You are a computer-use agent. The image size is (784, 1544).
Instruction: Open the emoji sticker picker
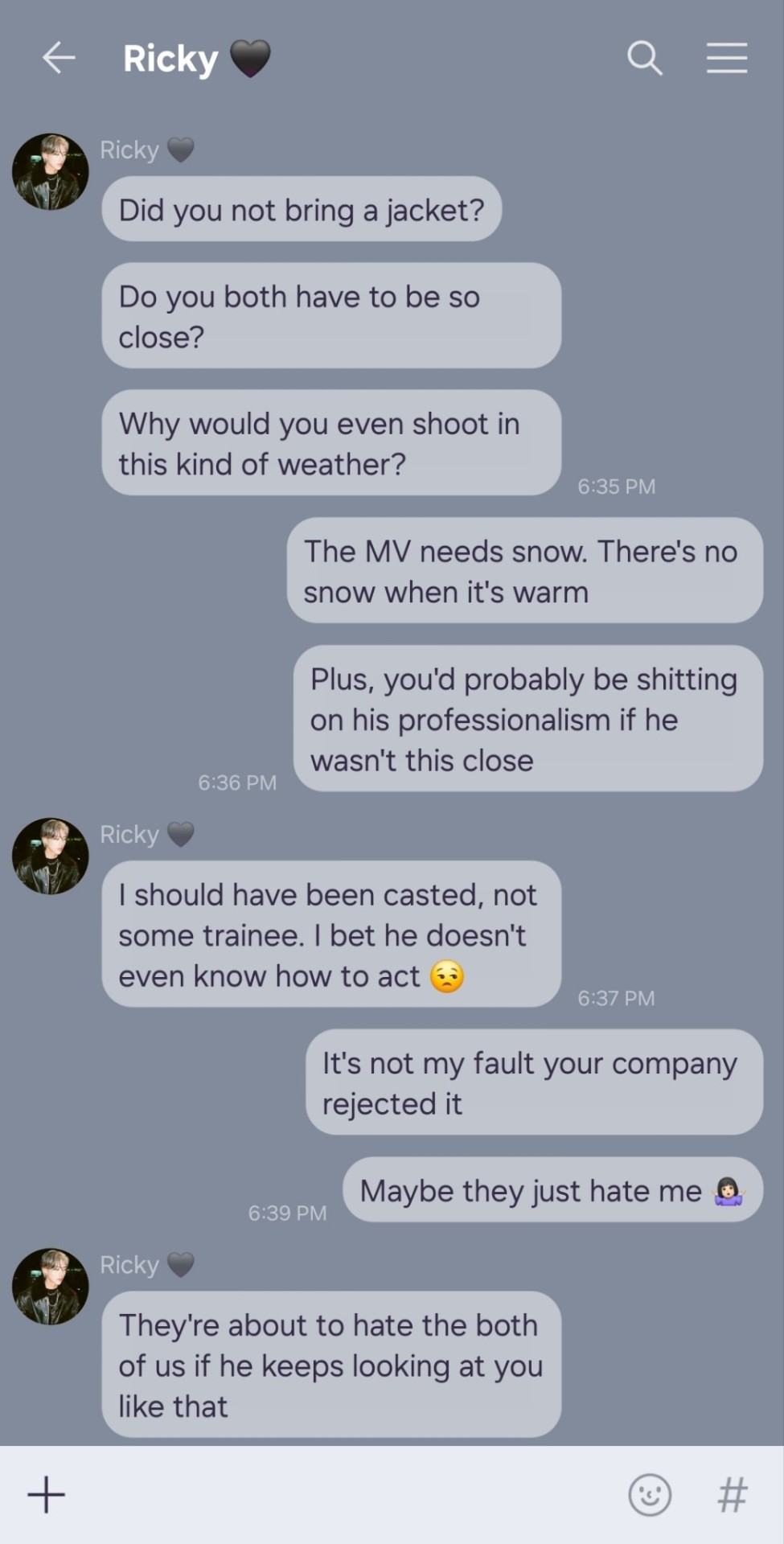(649, 1495)
